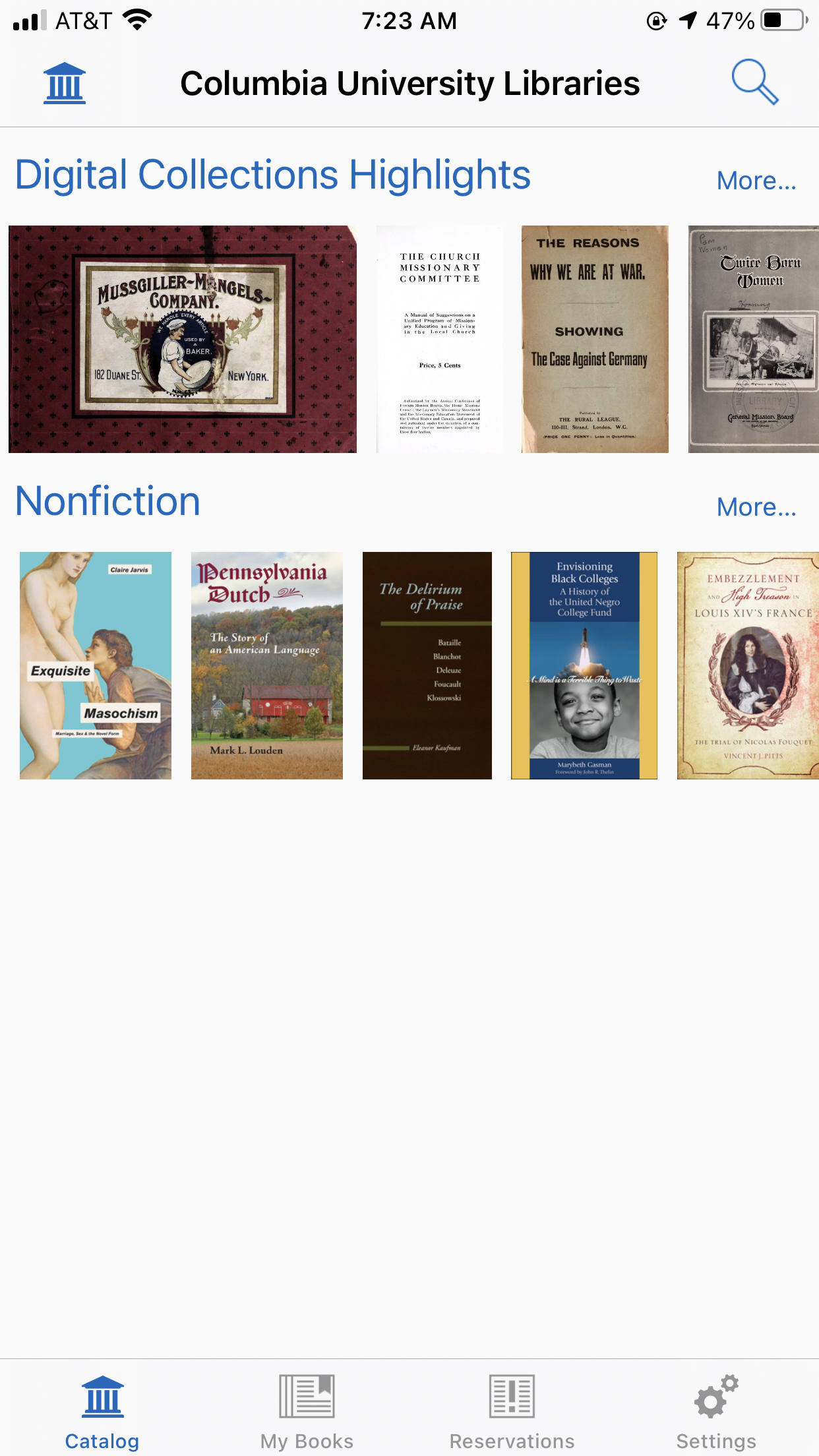Open The Reasons Why We Are at War
Image resolution: width=819 pixels, height=1456 pixels.
[595, 339]
